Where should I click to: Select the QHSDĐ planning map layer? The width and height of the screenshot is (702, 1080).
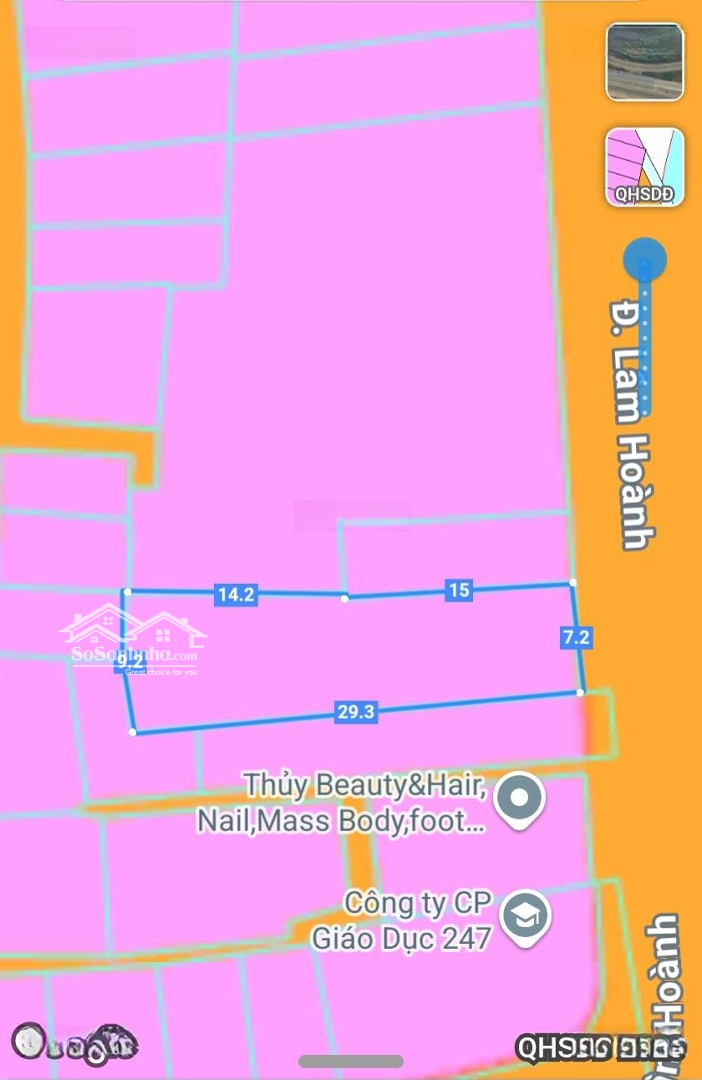click(x=644, y=167)
